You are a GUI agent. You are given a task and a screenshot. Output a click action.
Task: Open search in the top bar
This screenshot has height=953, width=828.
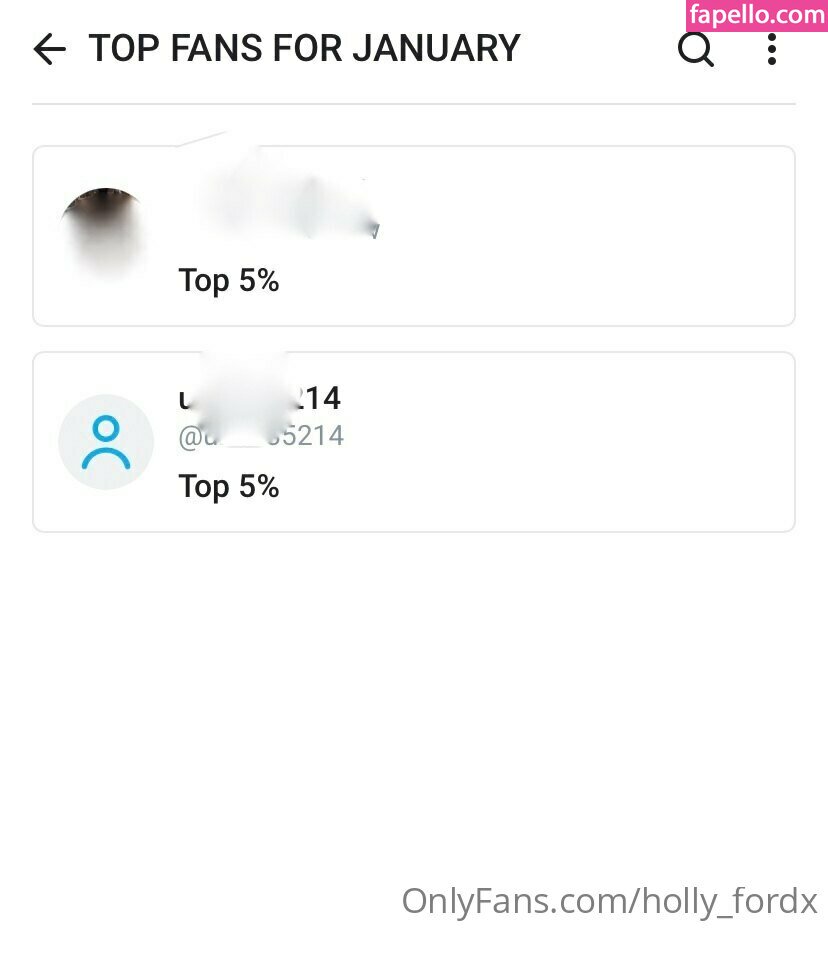695,49
